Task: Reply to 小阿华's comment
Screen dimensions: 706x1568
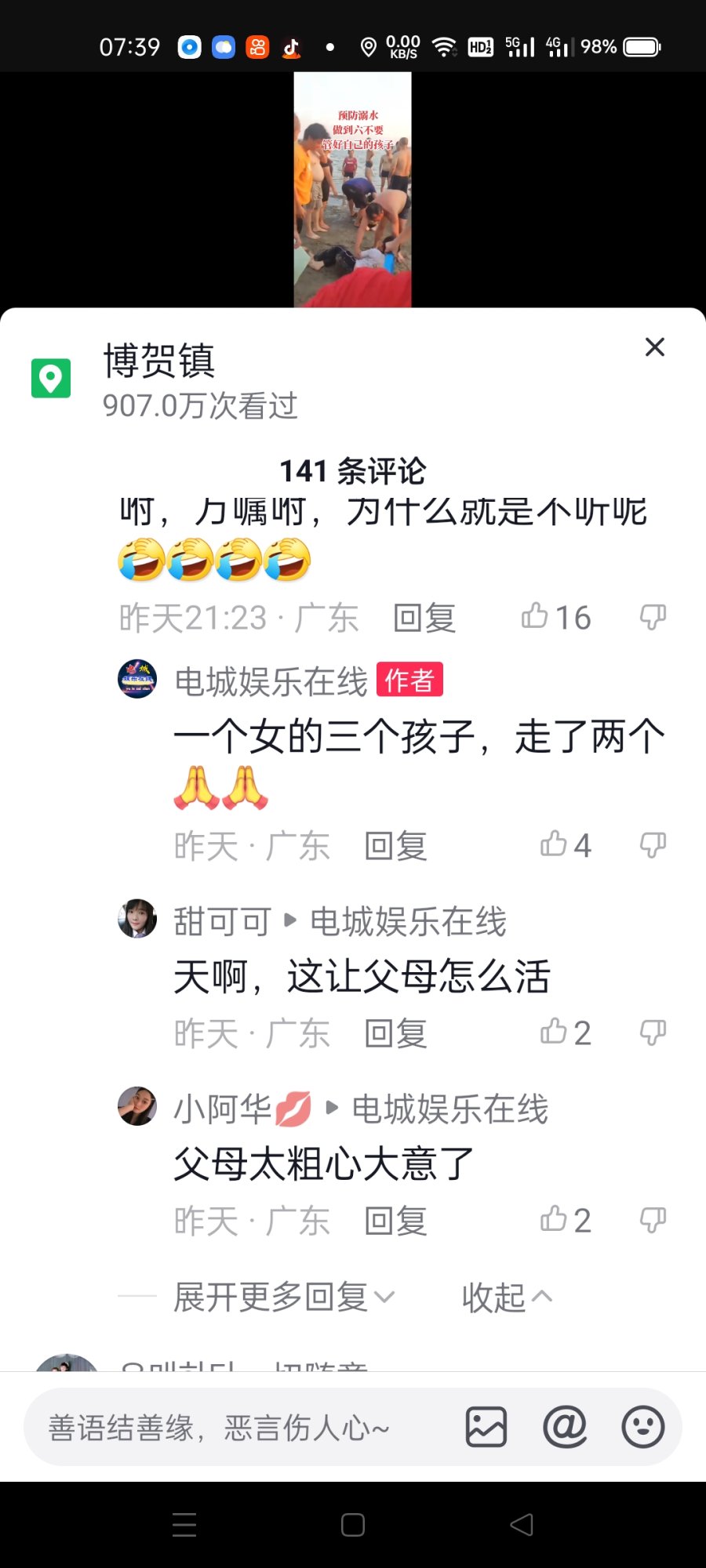Action: (395, 1221)
